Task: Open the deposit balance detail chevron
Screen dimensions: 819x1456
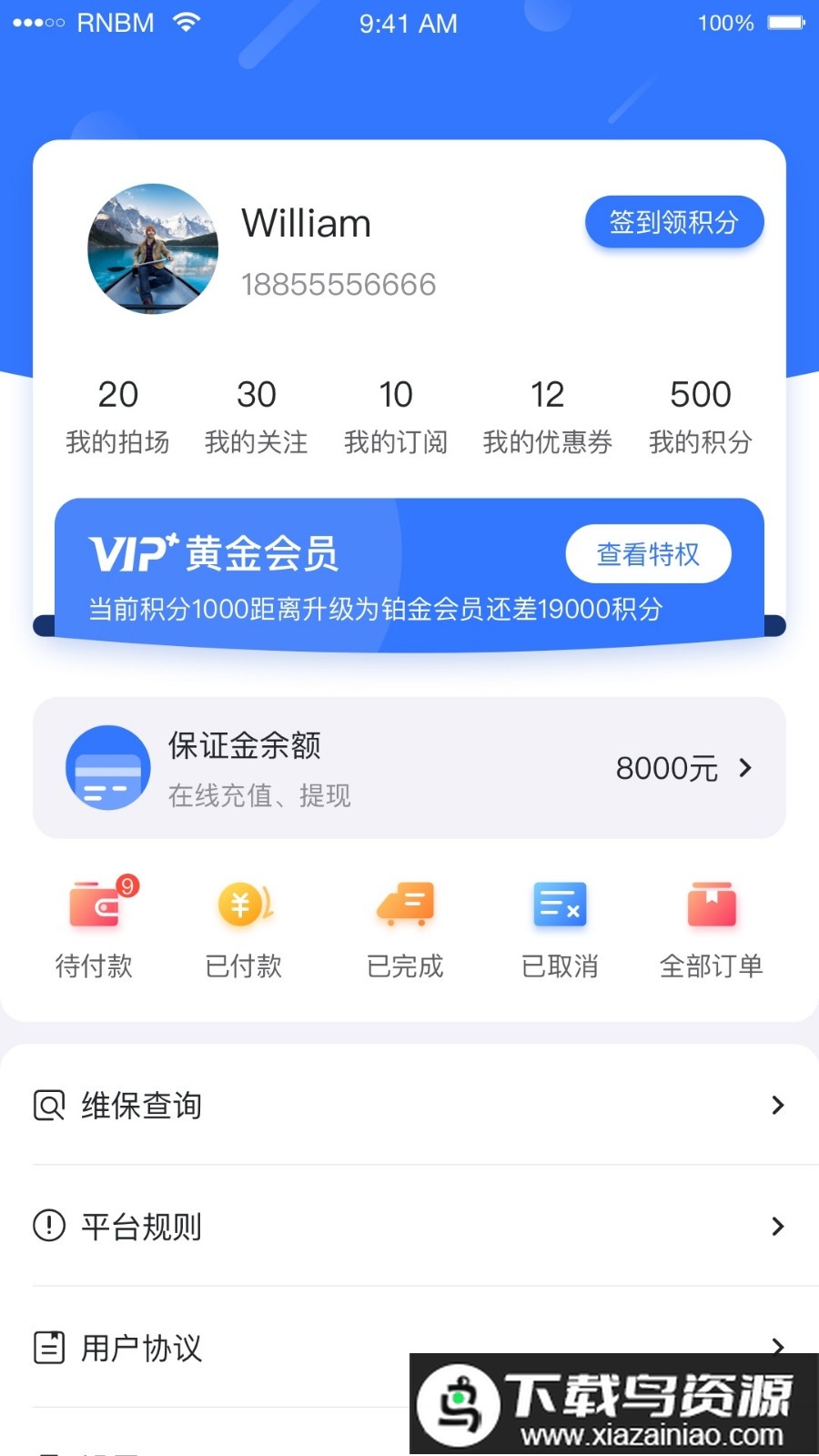Action: 746,767
